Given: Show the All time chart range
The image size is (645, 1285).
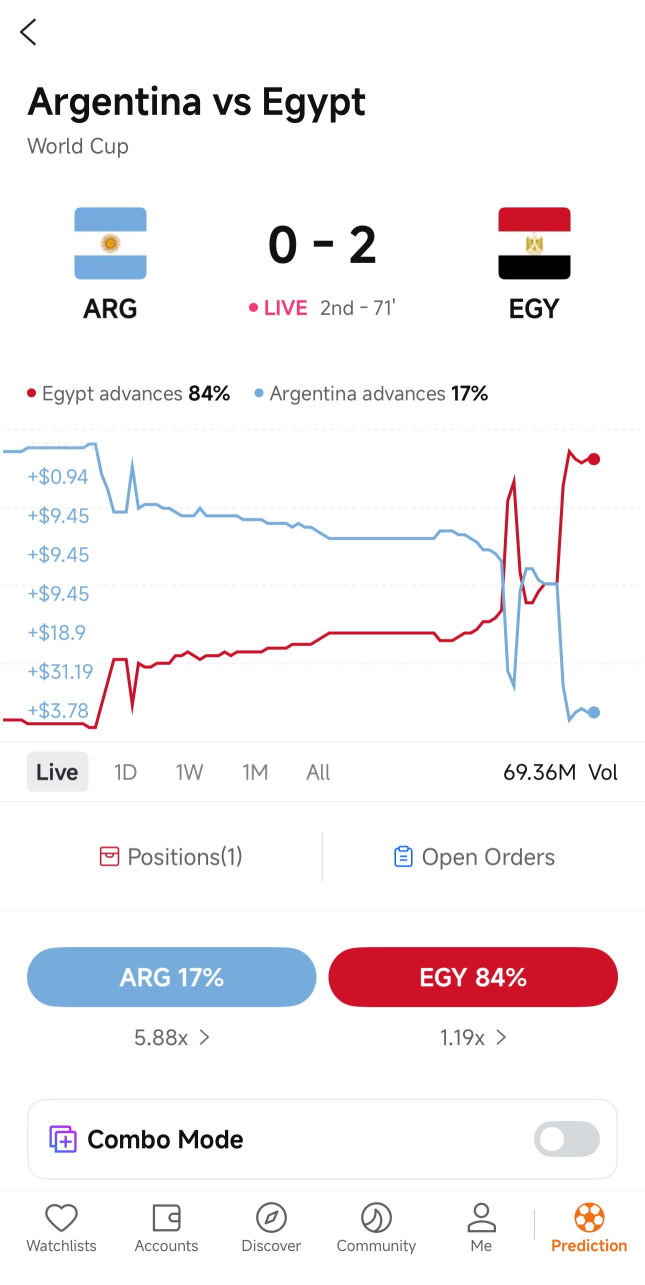Looking at the screenshot, I should (x=318, y=772).
